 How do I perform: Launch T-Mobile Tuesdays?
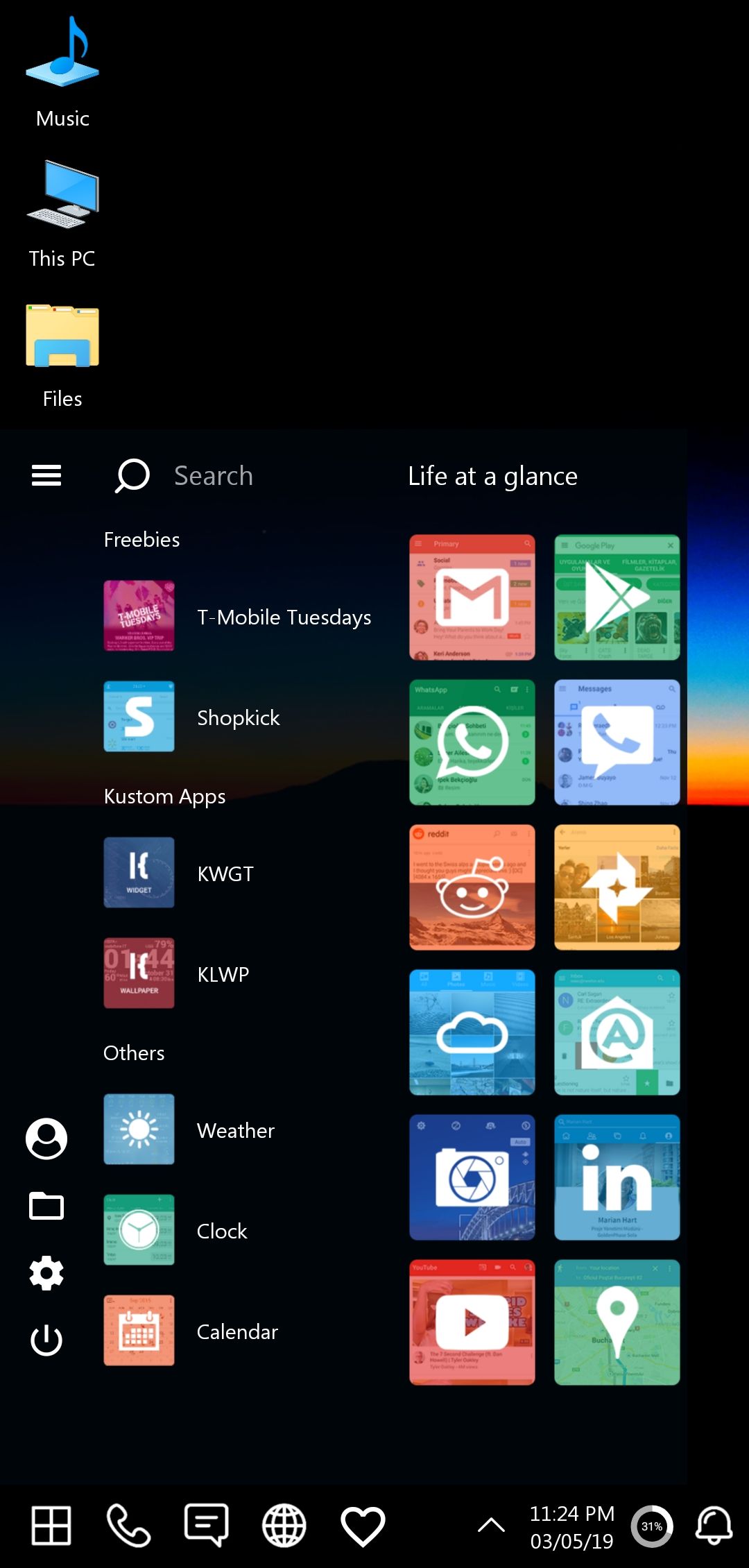[x=237, y=616]
